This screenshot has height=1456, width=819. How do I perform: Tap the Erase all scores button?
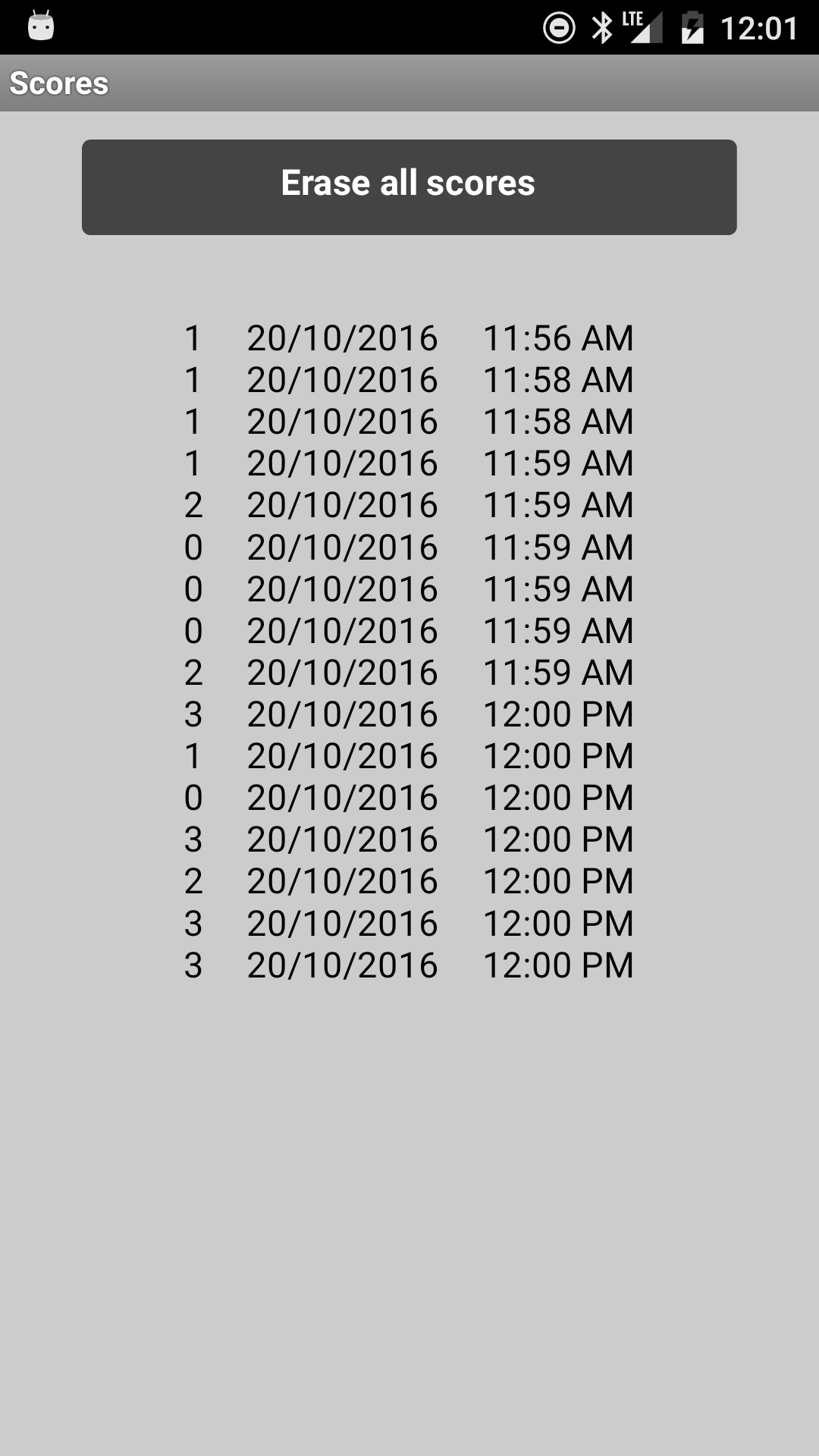tap(409, 187)
